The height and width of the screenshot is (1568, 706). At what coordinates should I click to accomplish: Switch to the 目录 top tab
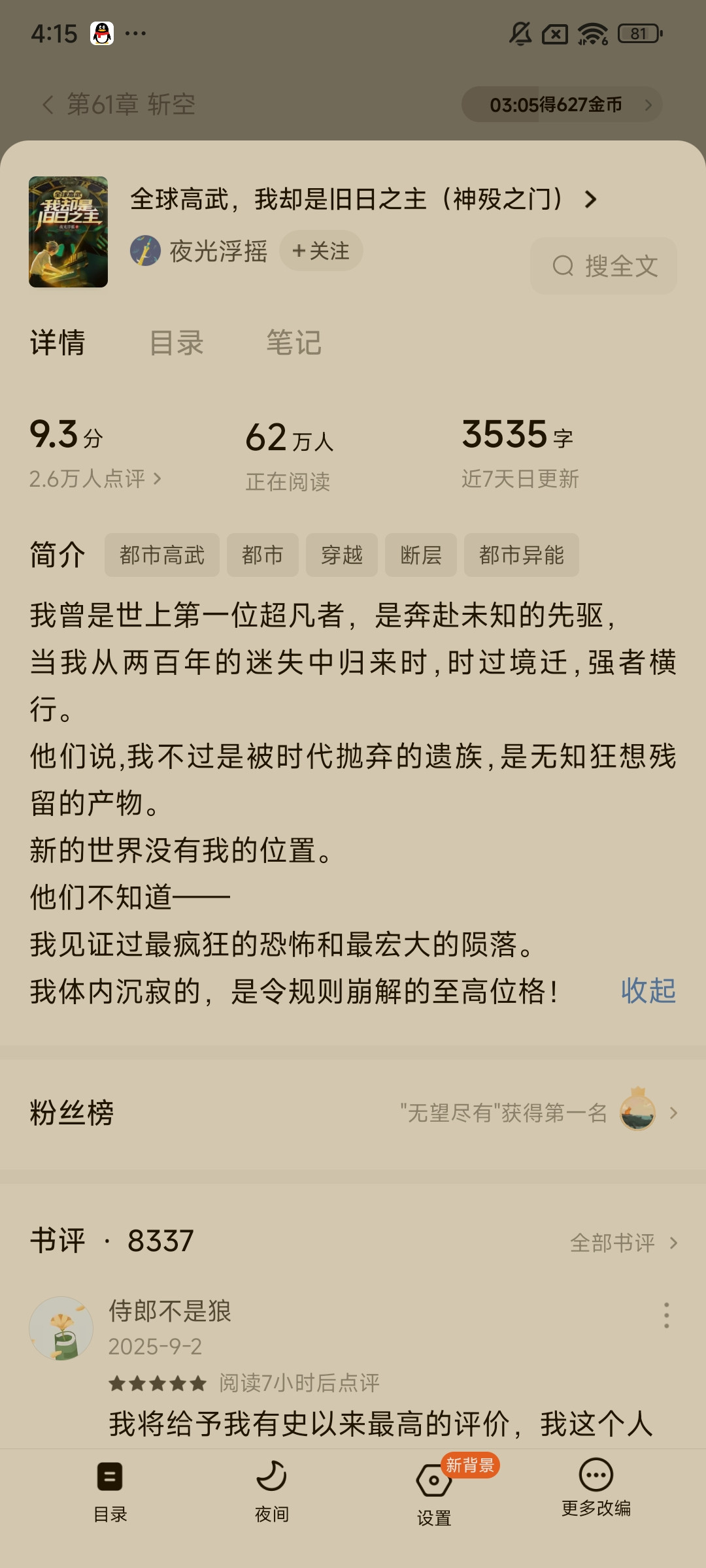point(176,343)
